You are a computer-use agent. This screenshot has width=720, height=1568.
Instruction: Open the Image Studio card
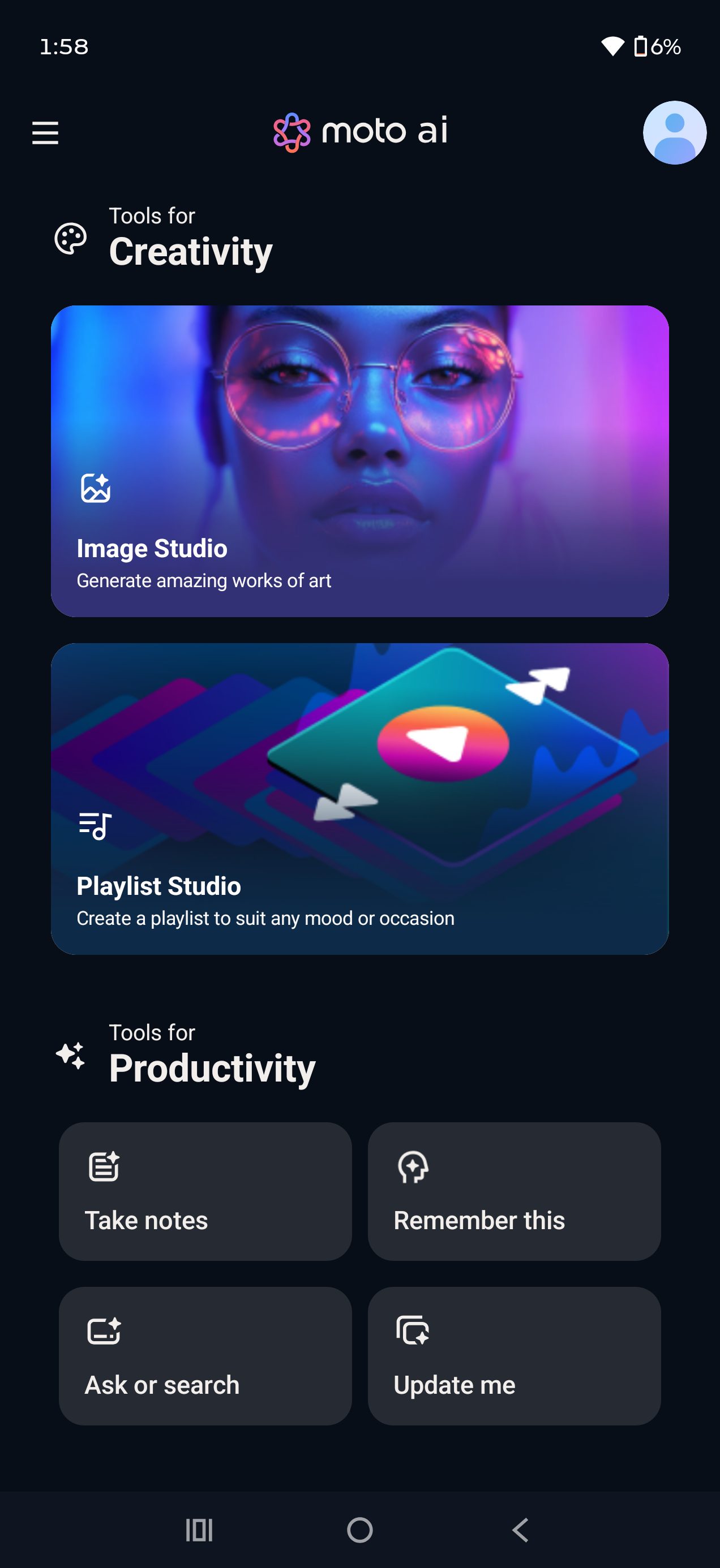[x=360, y=462]
